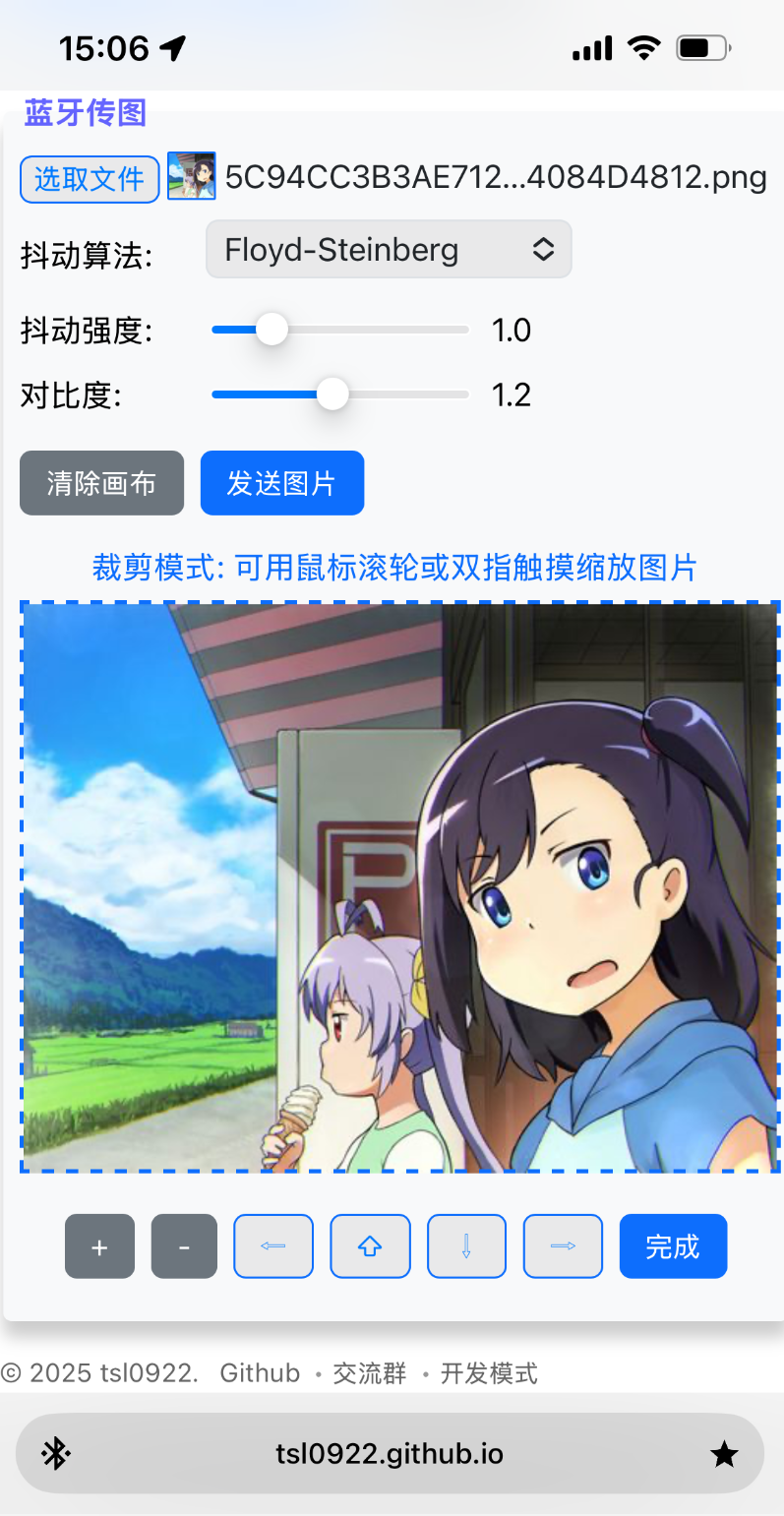The image size is (784, 1516).
Task: Tap 选取文件 to choose a file
Action: 90,179
